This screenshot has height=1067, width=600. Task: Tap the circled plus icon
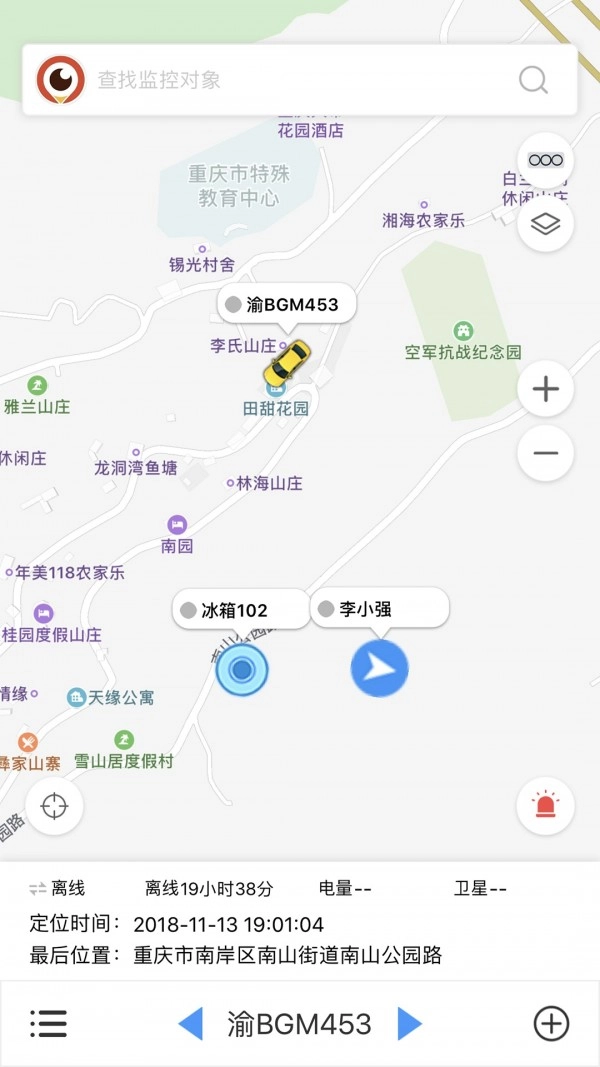click(x=551, y=1023)
